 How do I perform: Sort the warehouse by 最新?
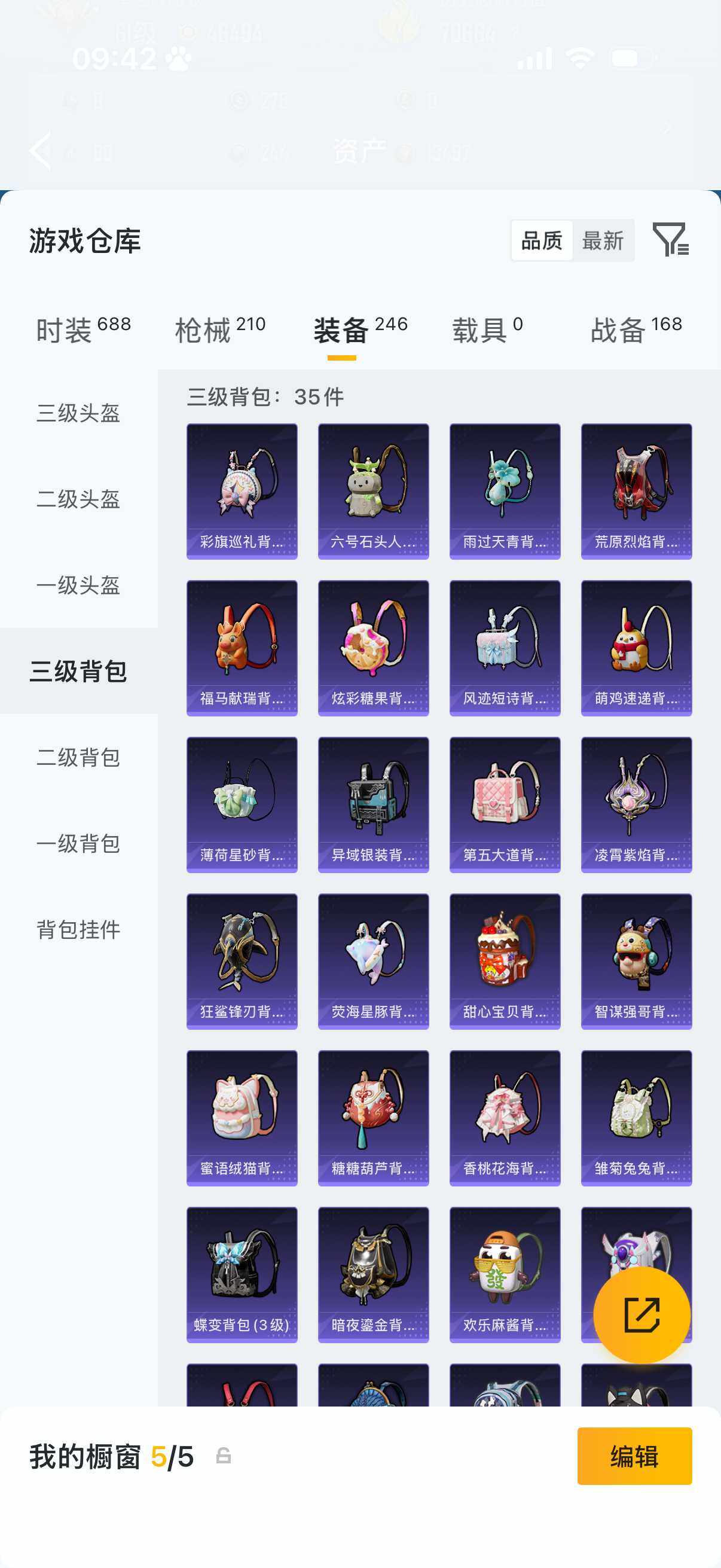603,240
